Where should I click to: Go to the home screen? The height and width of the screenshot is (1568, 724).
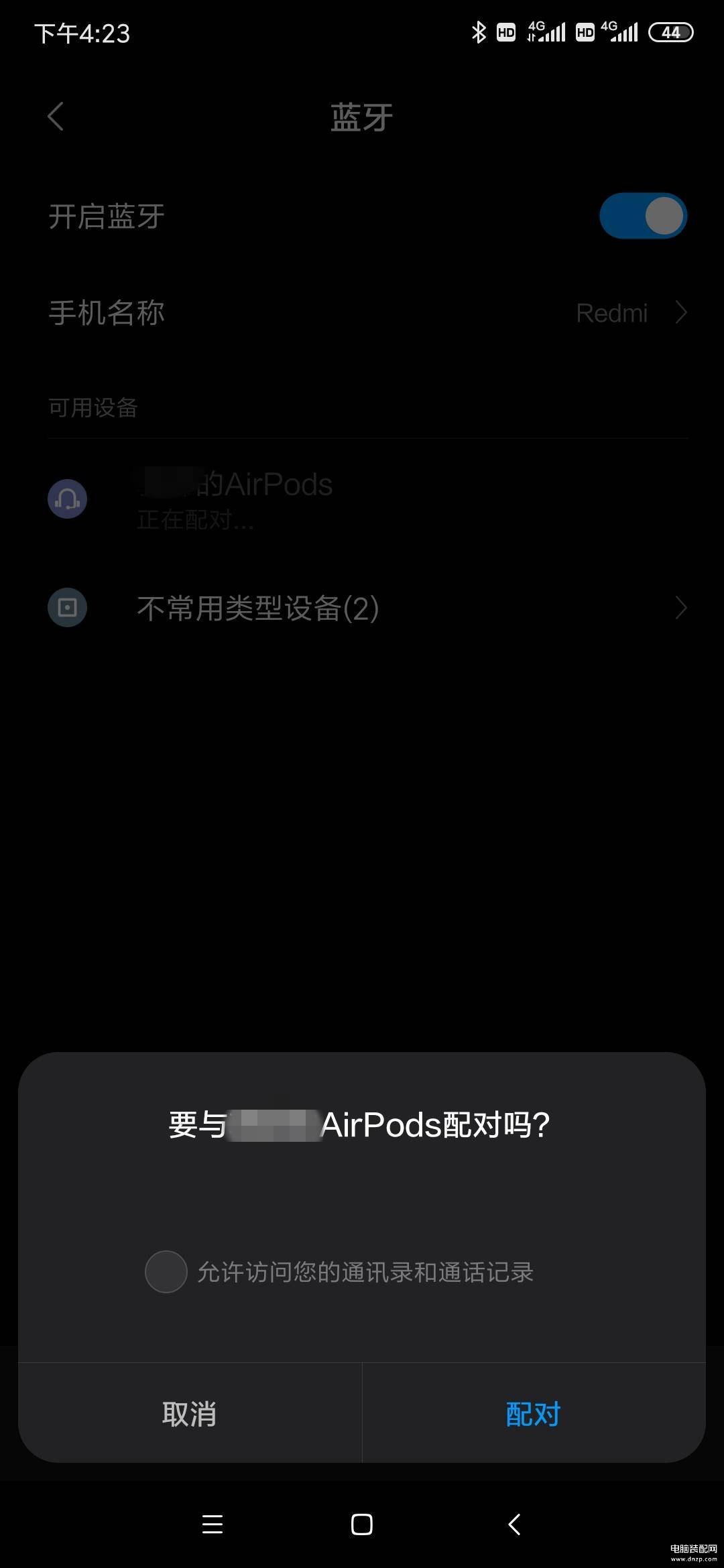(362, 1524)
